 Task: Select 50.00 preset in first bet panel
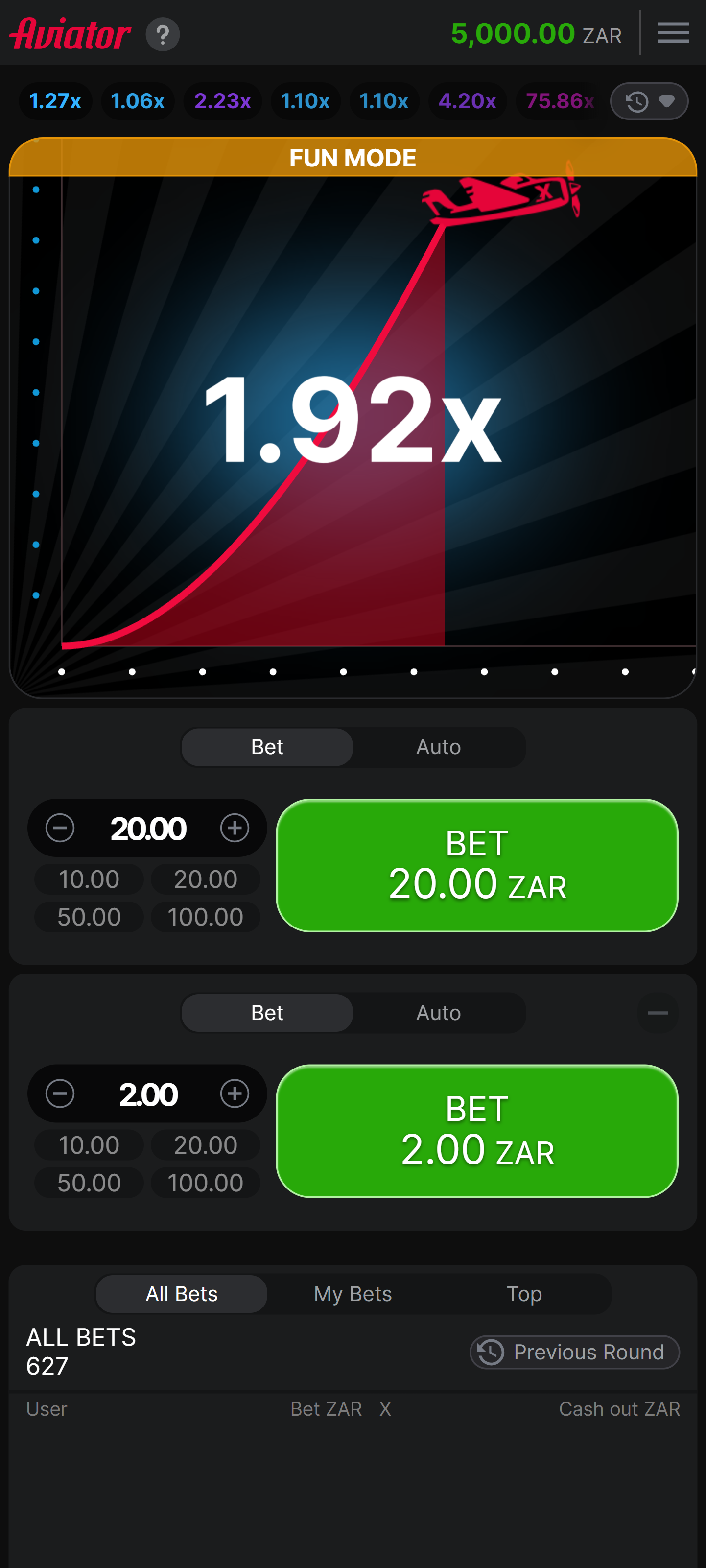89,917
